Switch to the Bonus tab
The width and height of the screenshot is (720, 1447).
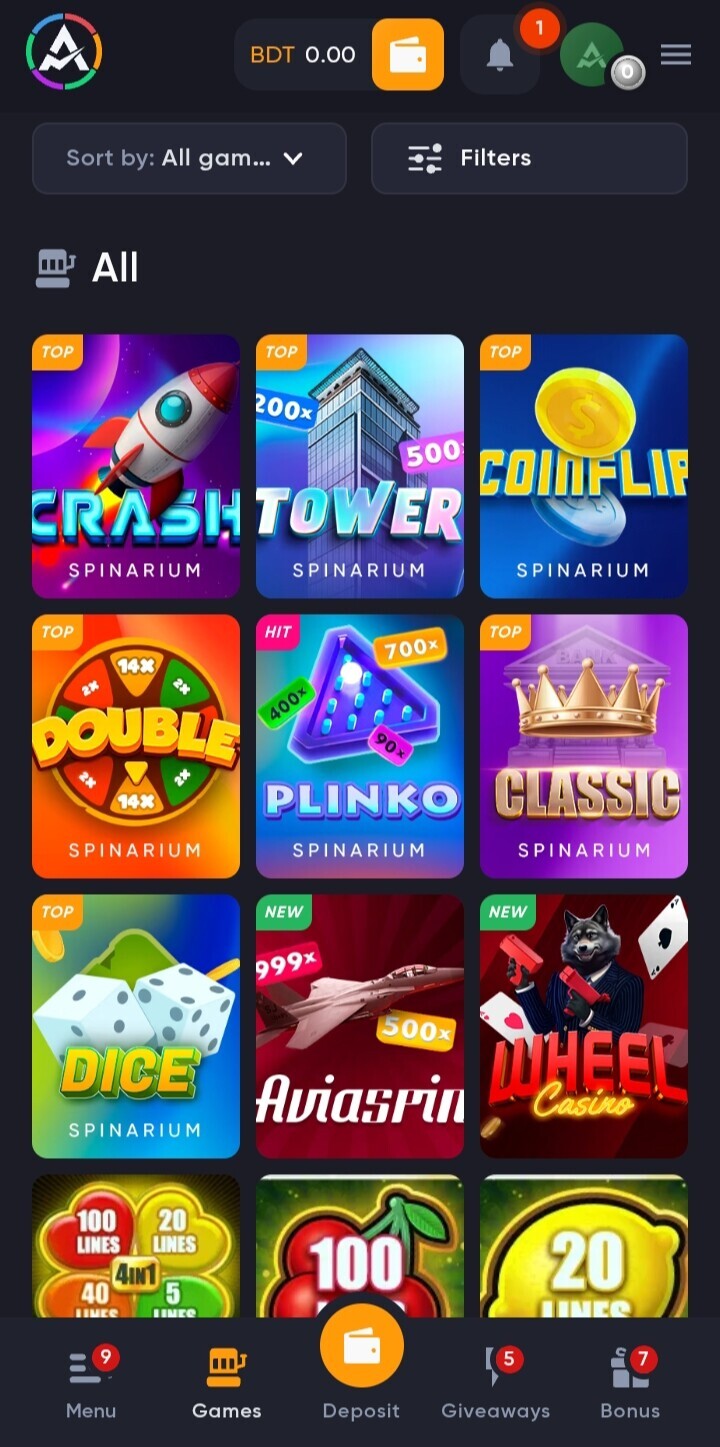click(630, 1385)
